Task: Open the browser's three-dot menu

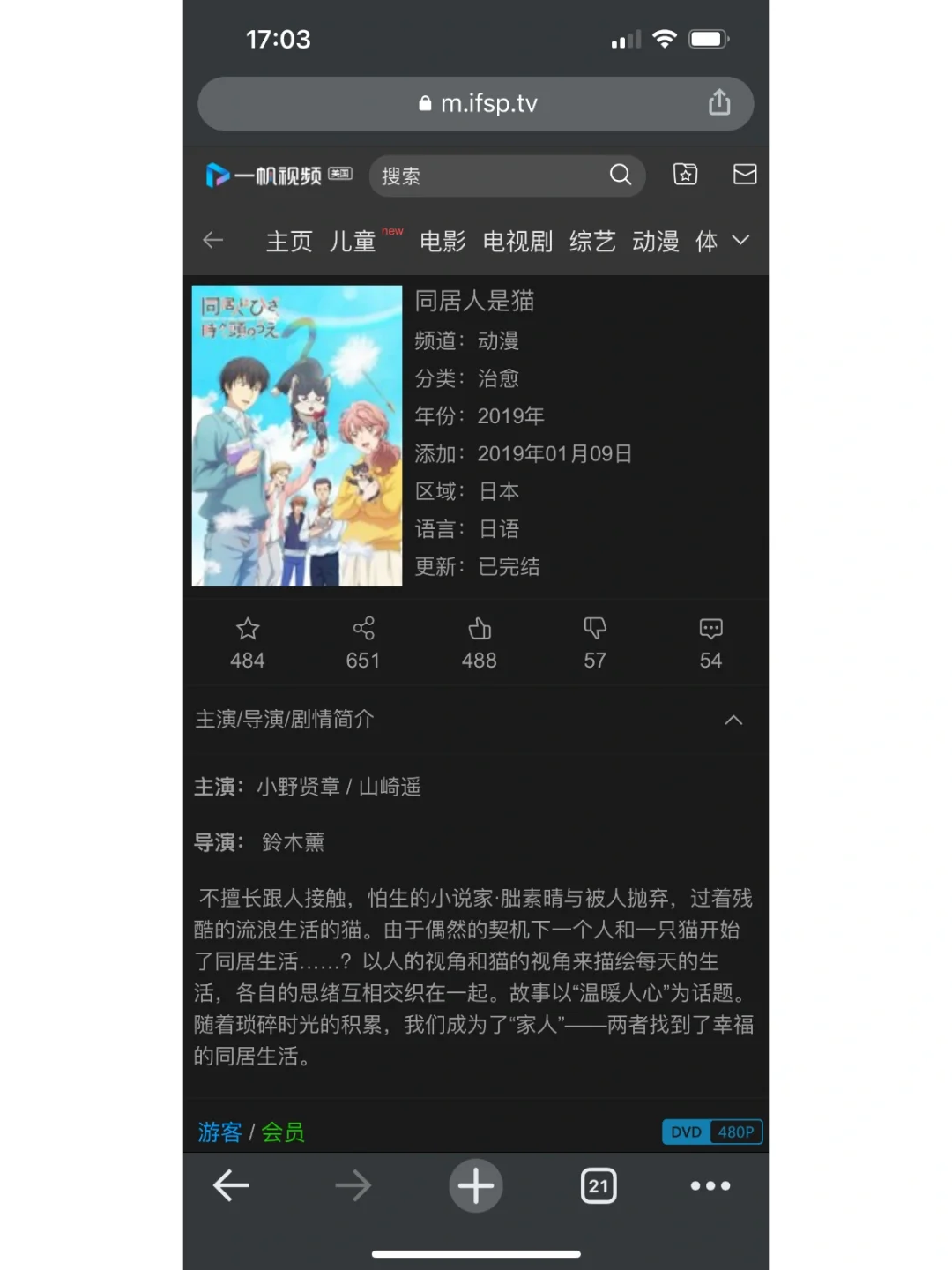Action: [x=710, y=1185]
